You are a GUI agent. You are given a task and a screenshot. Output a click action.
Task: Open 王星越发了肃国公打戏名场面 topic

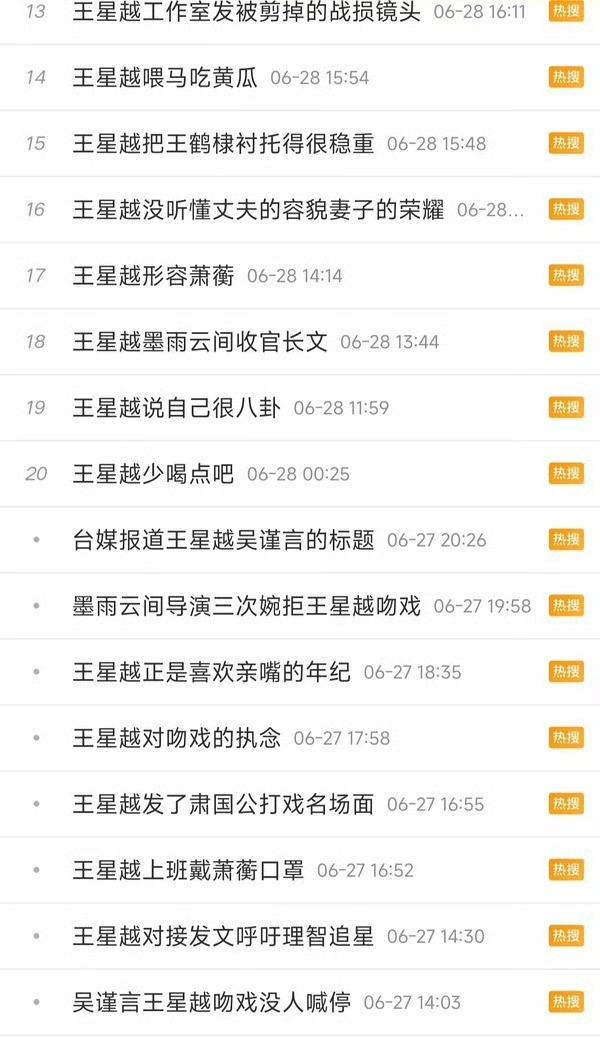pos(223,804)
